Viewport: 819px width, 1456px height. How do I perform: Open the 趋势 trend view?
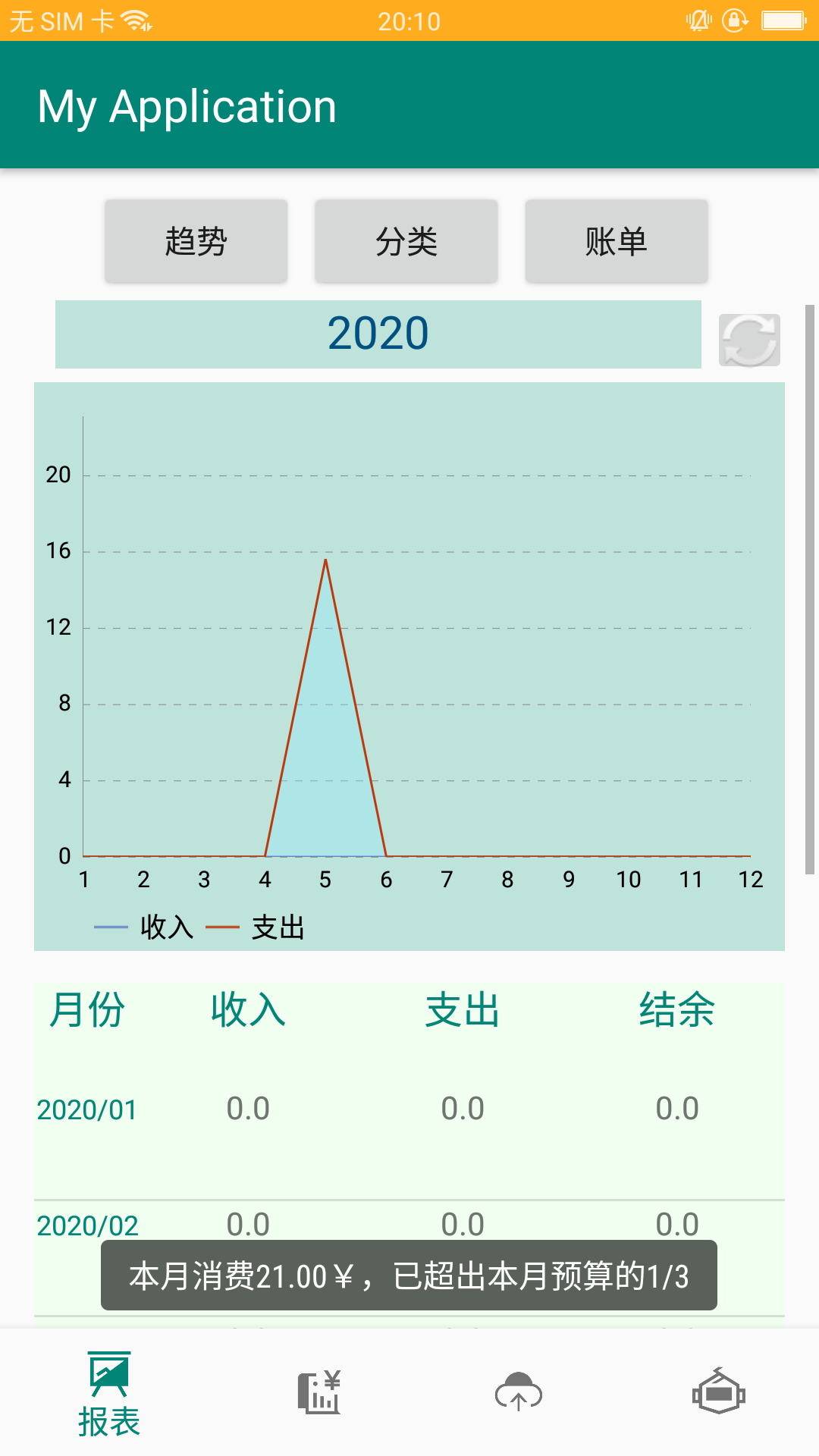[x=196, y=241]
